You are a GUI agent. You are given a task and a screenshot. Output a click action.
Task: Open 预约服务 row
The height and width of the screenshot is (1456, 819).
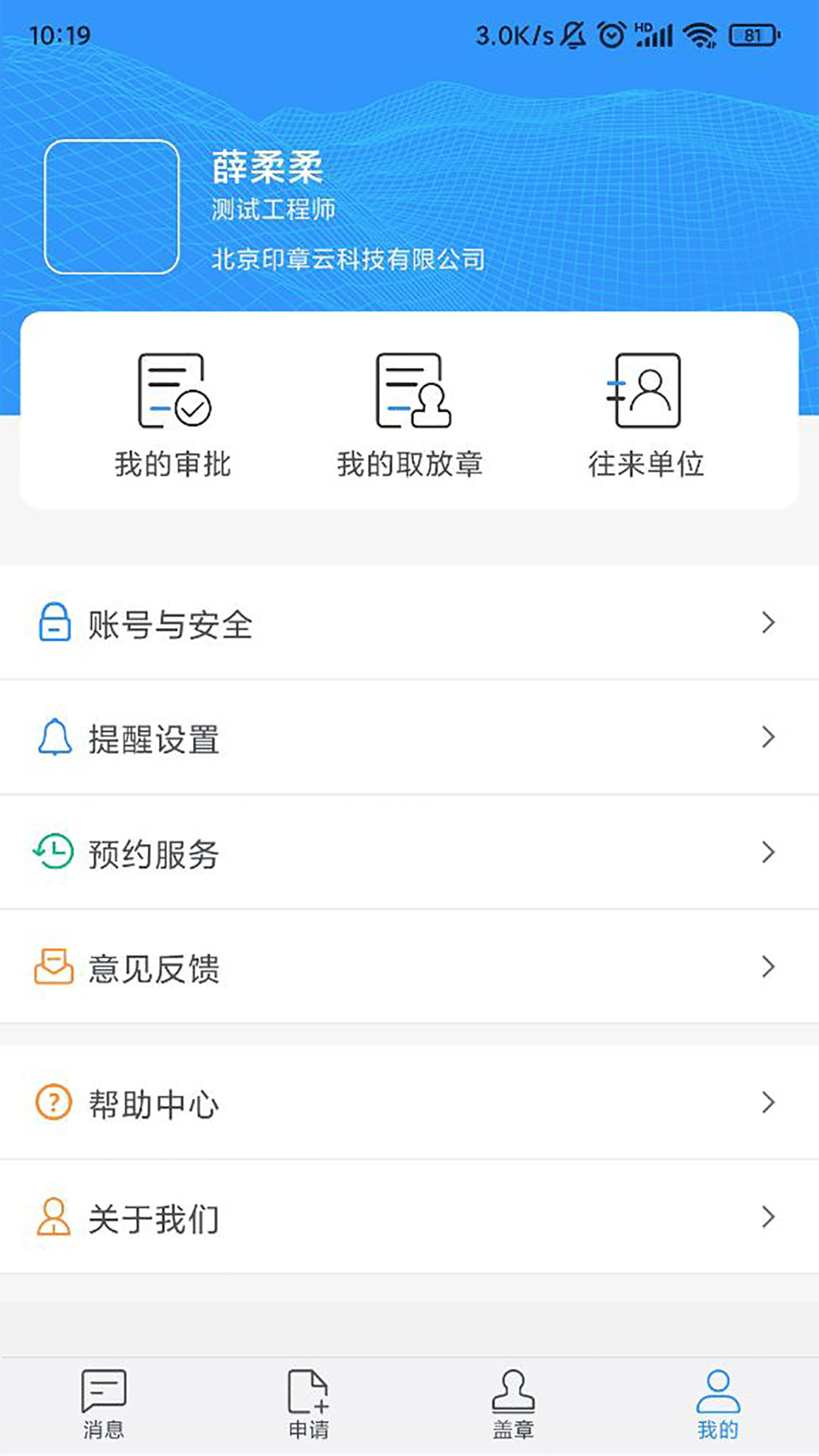click(409, 852)
